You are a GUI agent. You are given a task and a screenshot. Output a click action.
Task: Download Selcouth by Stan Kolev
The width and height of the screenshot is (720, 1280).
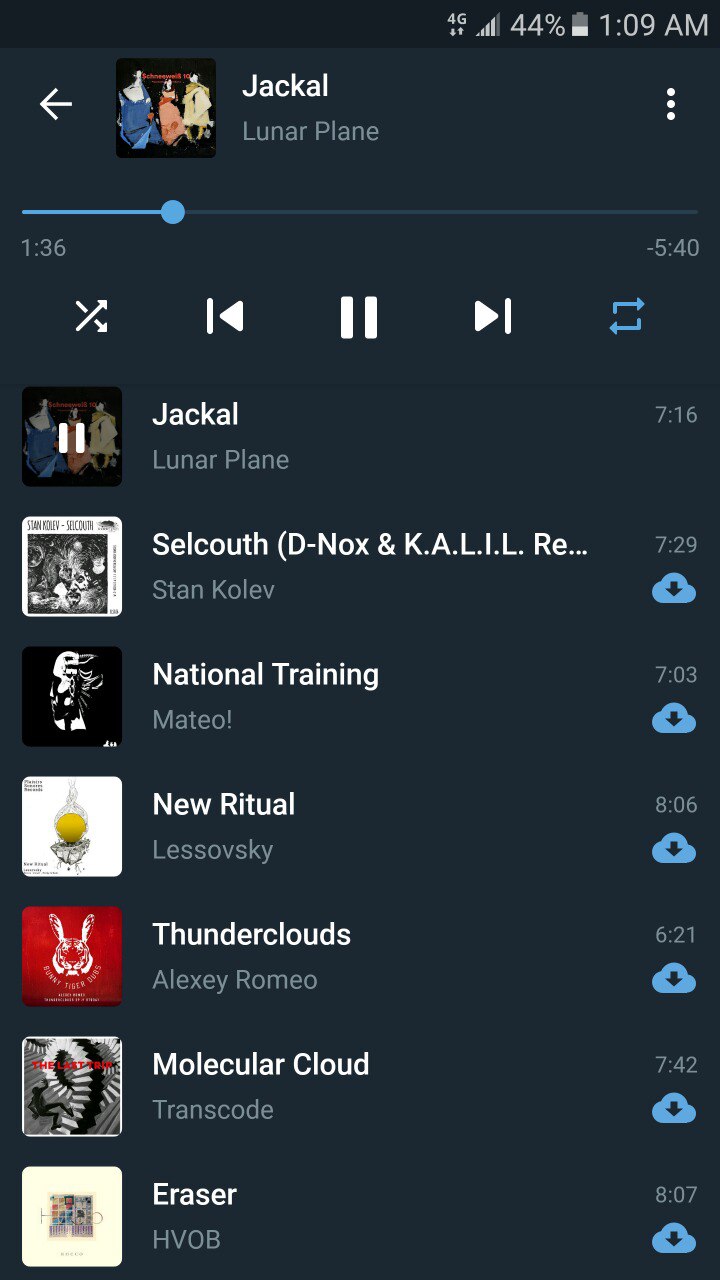click(x=674, y=590)
